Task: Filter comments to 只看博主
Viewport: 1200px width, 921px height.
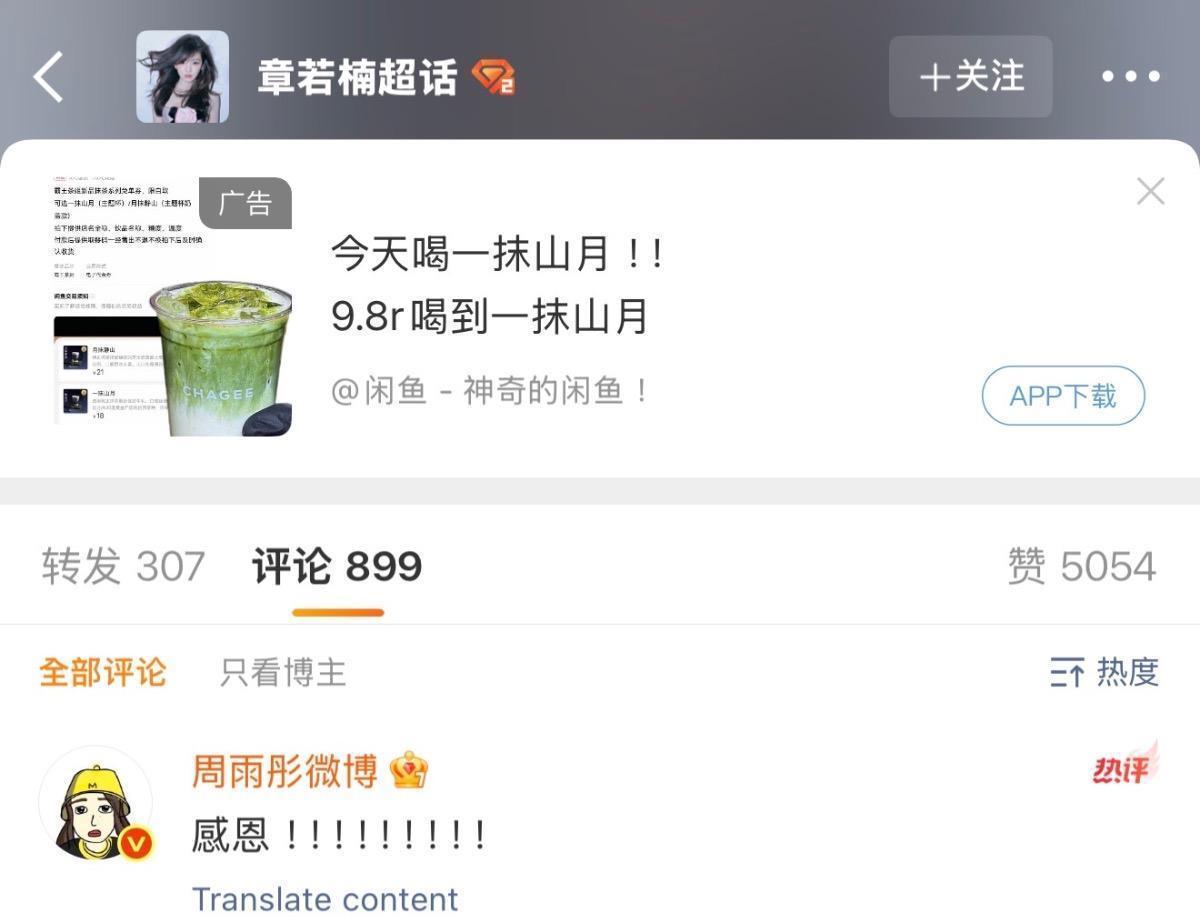Action: 283,672
